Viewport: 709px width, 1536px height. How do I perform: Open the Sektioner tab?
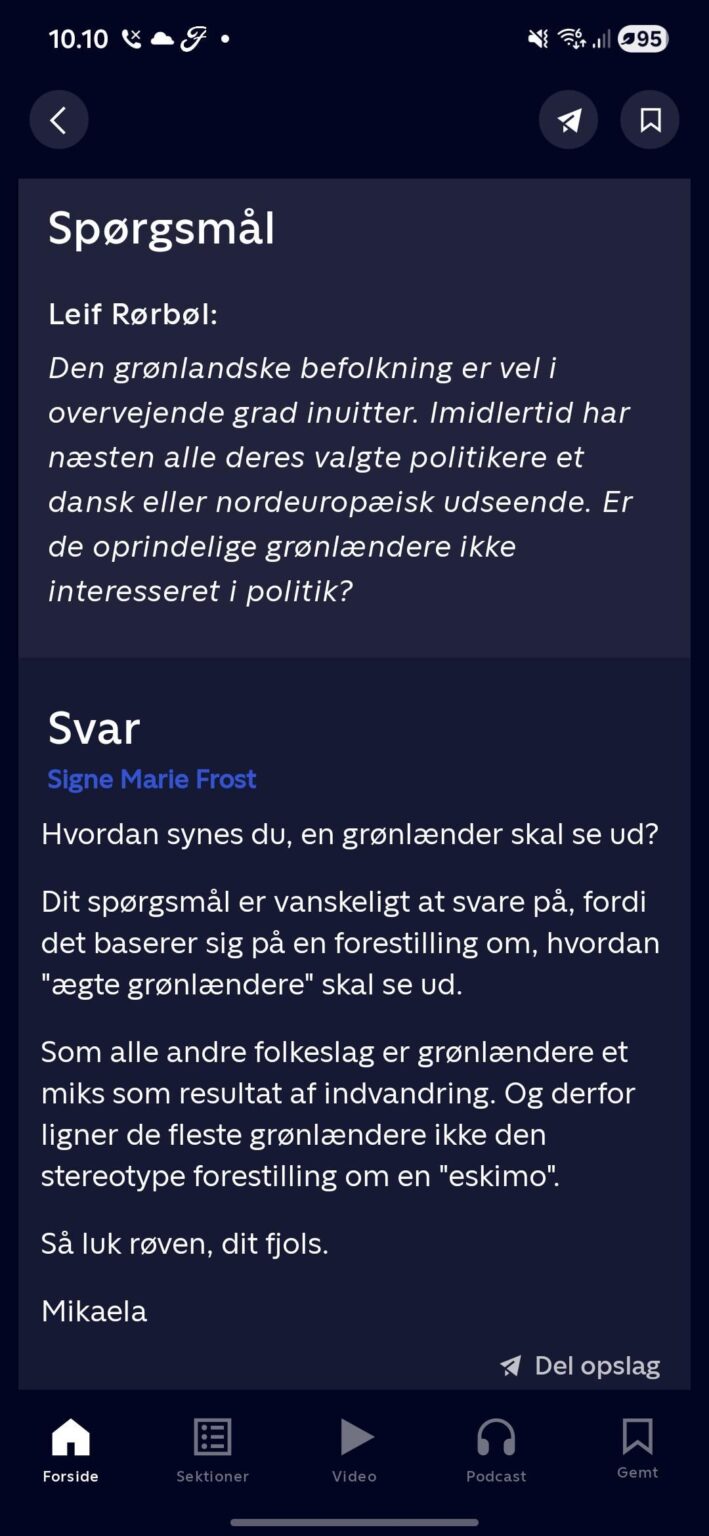point(212,1450)
